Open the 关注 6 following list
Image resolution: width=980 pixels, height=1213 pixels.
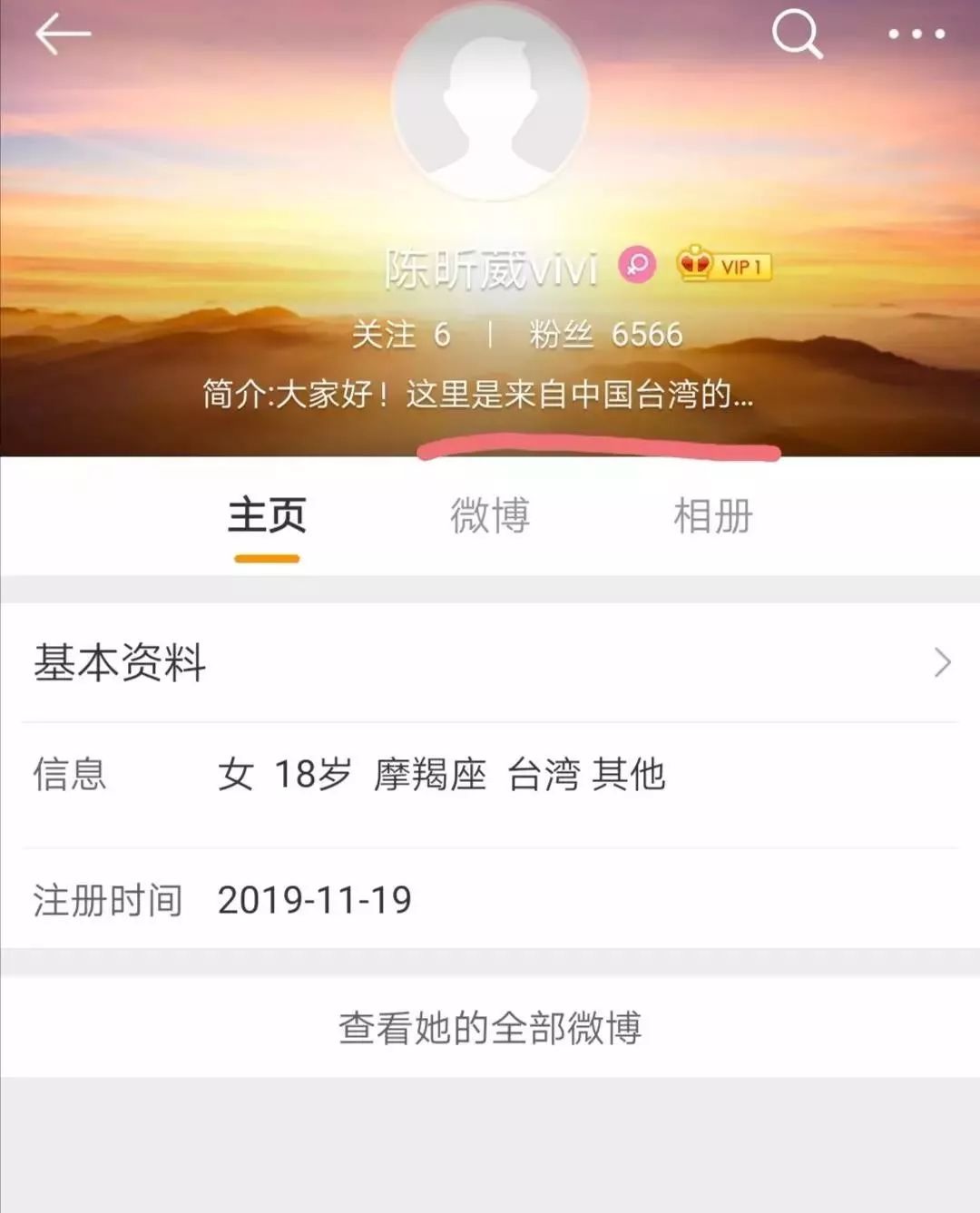[401, 335]
